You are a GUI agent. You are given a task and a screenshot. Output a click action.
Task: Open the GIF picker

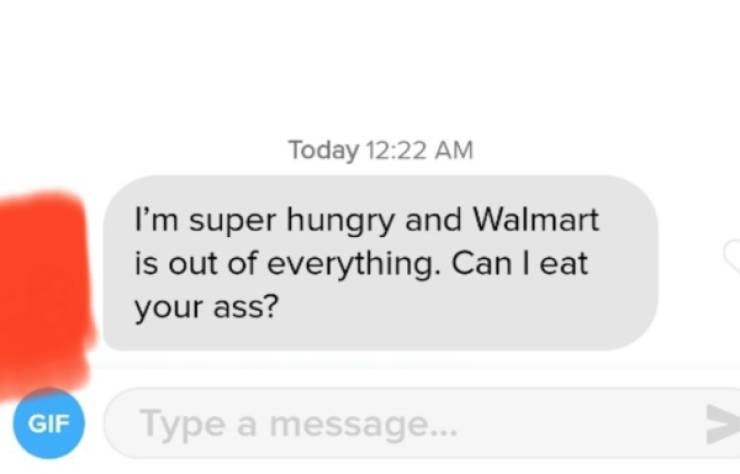coord(48,422)
